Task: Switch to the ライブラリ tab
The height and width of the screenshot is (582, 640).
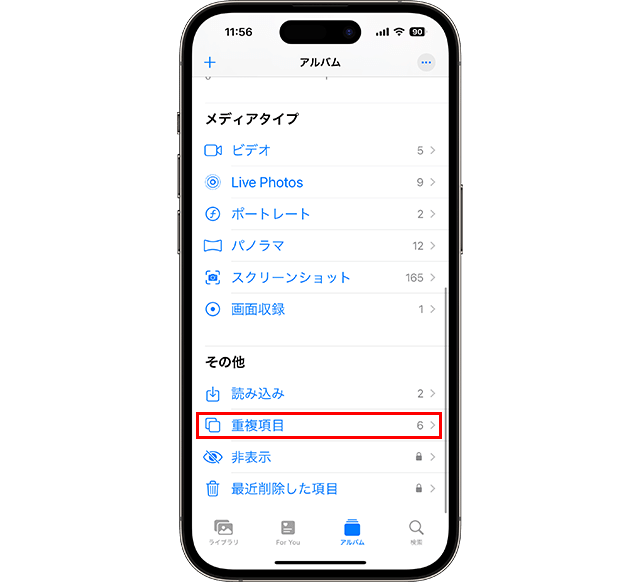Action: pos(223,532)
